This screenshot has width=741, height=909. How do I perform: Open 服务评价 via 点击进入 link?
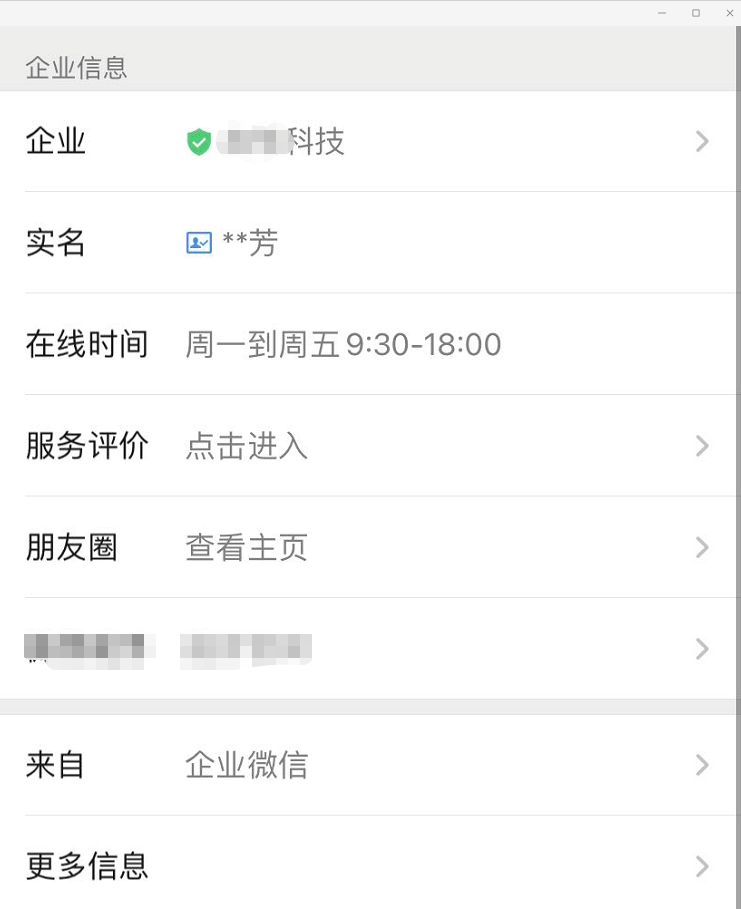[245, 446]
